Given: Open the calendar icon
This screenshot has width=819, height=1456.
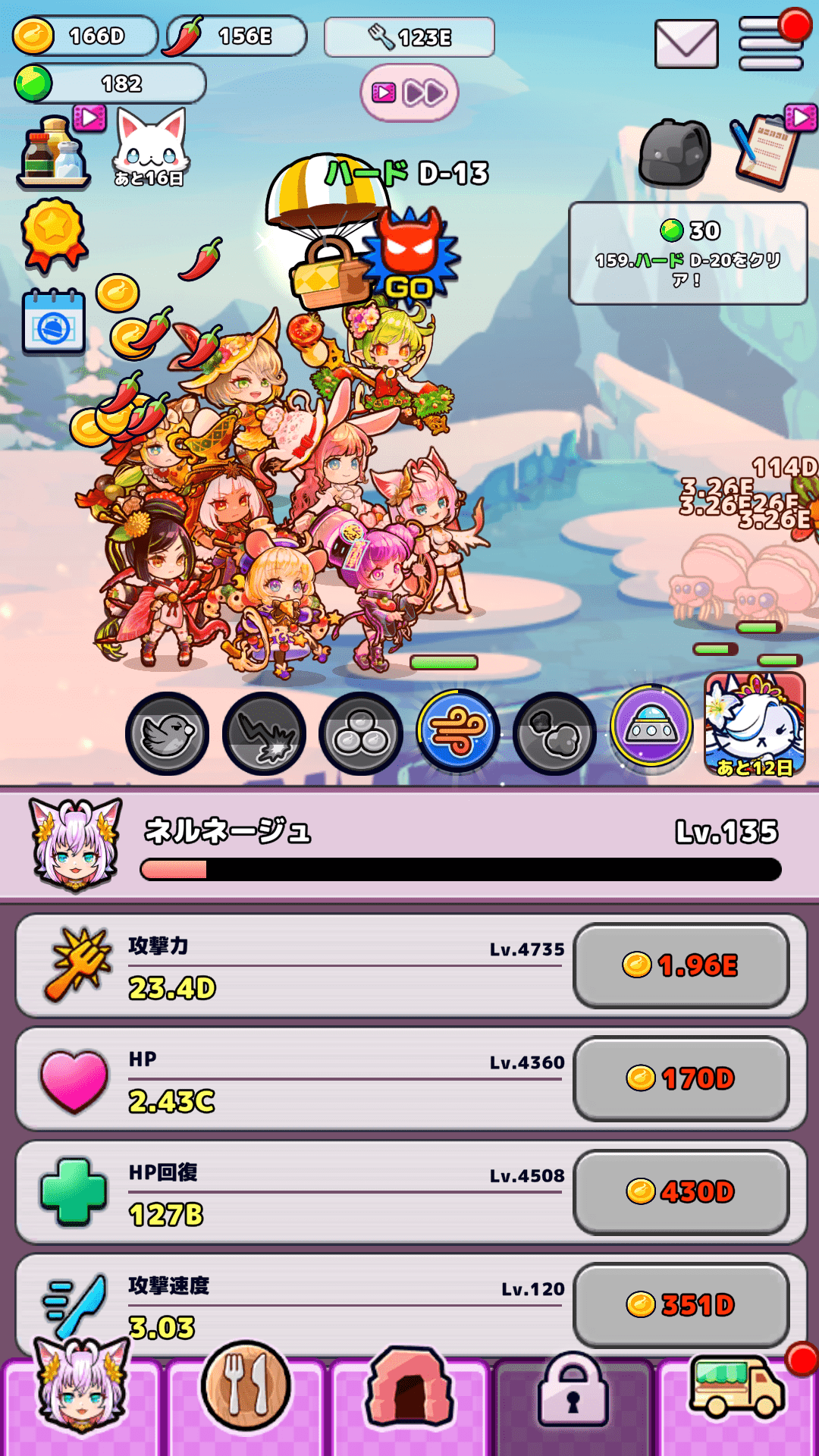Looking at the screenshot, I should pyautogui.click(x=53, y=322).
